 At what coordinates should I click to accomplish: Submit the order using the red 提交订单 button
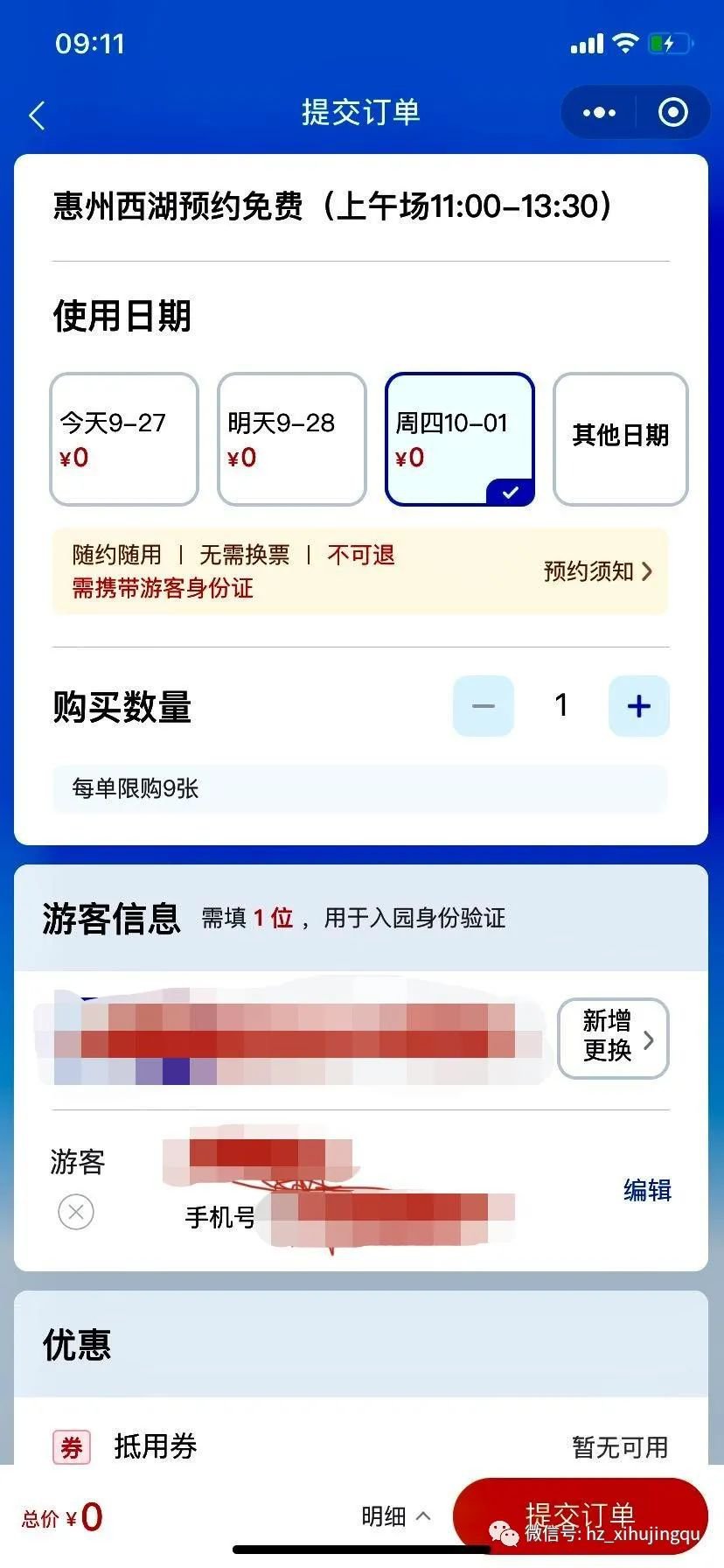coord(579,1515)
